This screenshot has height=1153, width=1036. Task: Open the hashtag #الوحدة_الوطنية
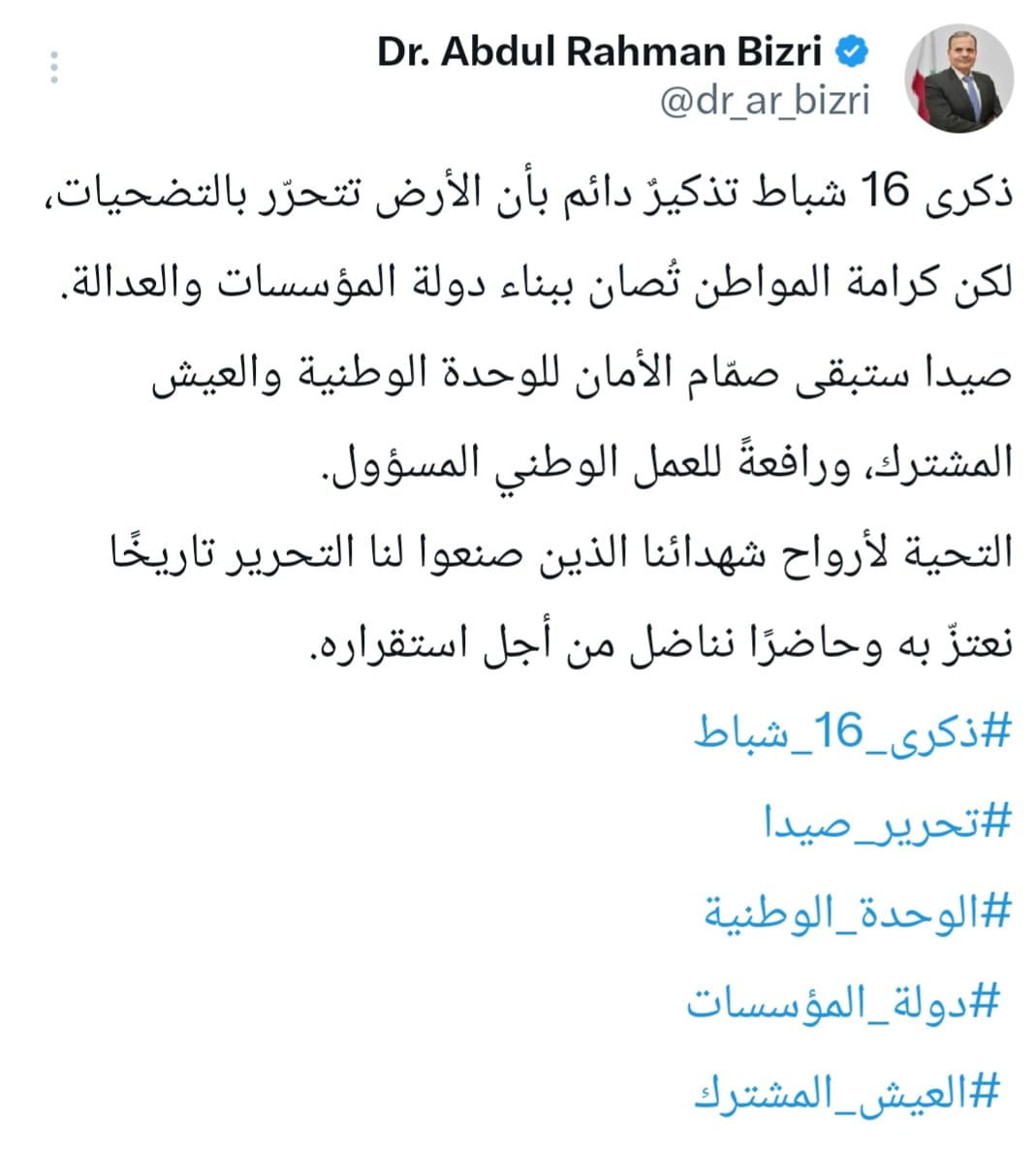click(857, 913)
